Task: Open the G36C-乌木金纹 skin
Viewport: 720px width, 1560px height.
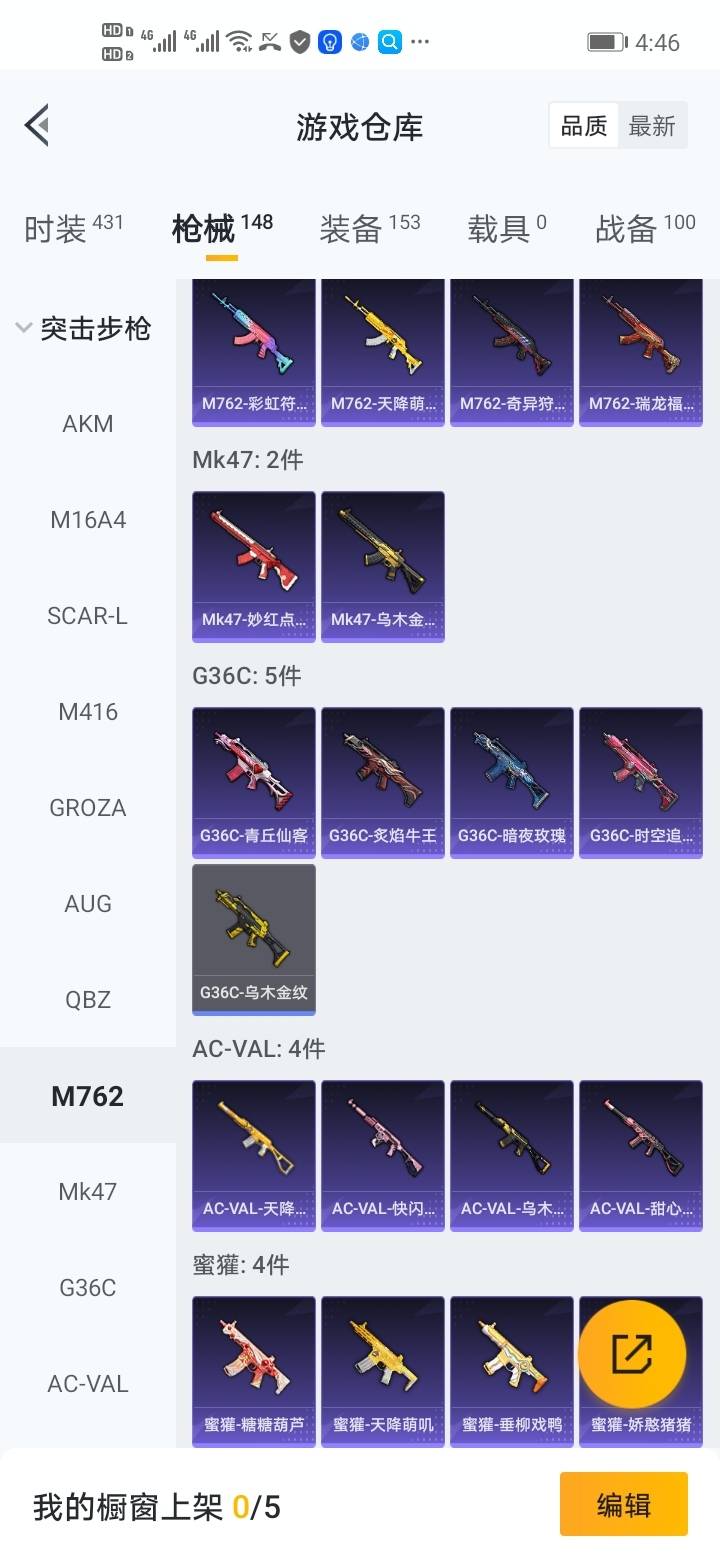Action: pyautogui.click(x=254, y=938)
